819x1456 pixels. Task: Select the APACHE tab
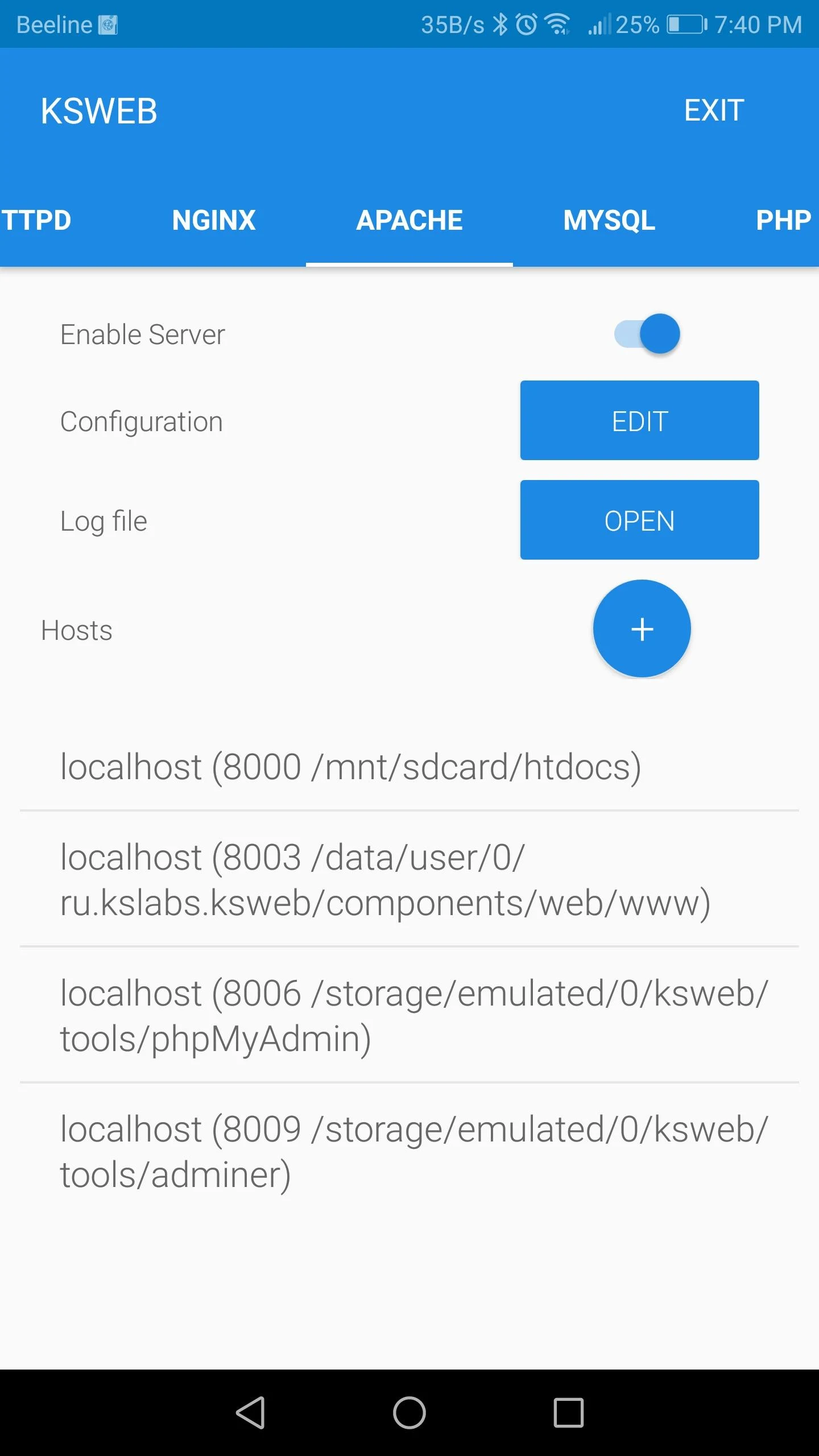point(409,220)
